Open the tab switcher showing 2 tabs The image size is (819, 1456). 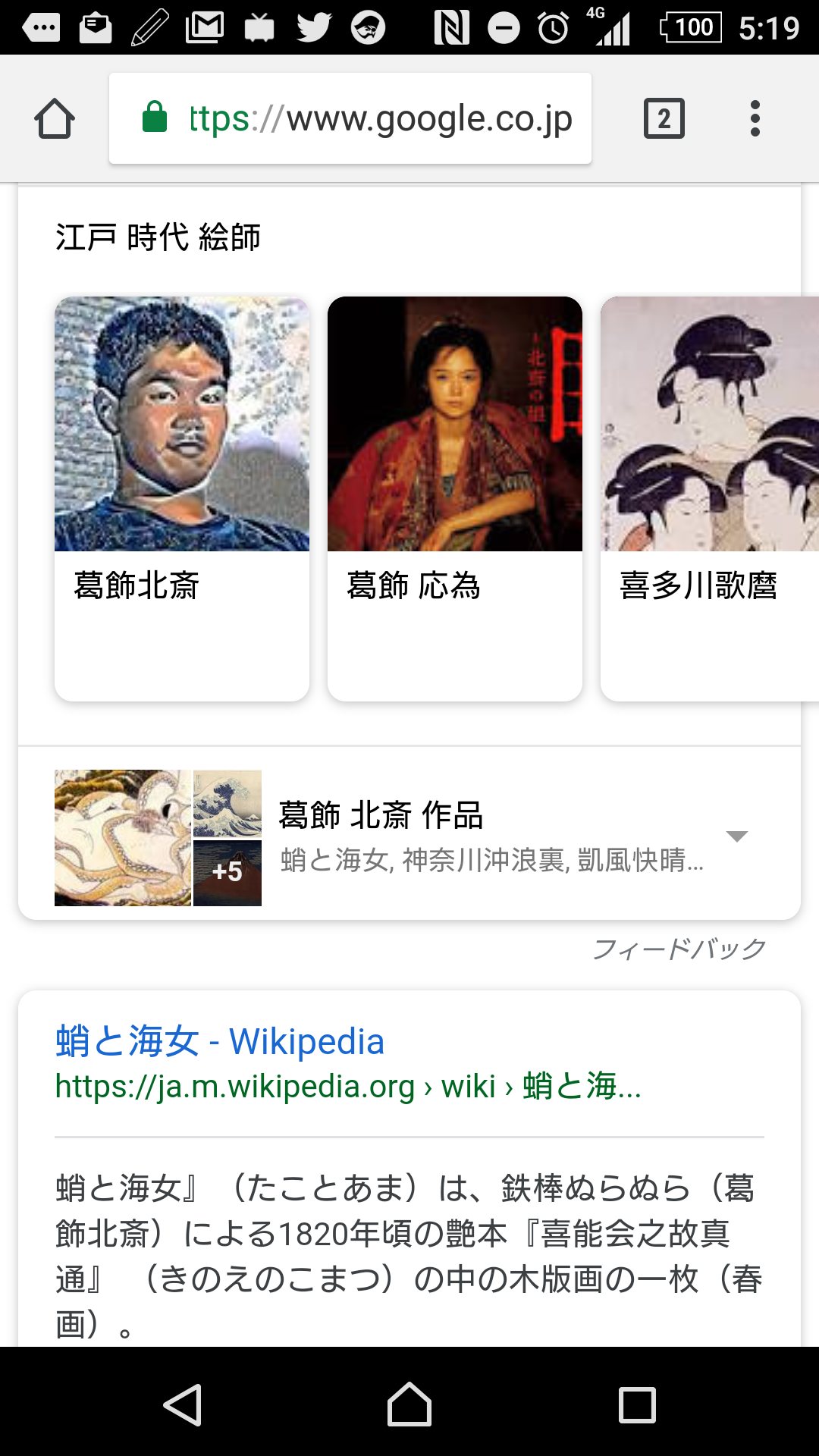tap(664, 119)
